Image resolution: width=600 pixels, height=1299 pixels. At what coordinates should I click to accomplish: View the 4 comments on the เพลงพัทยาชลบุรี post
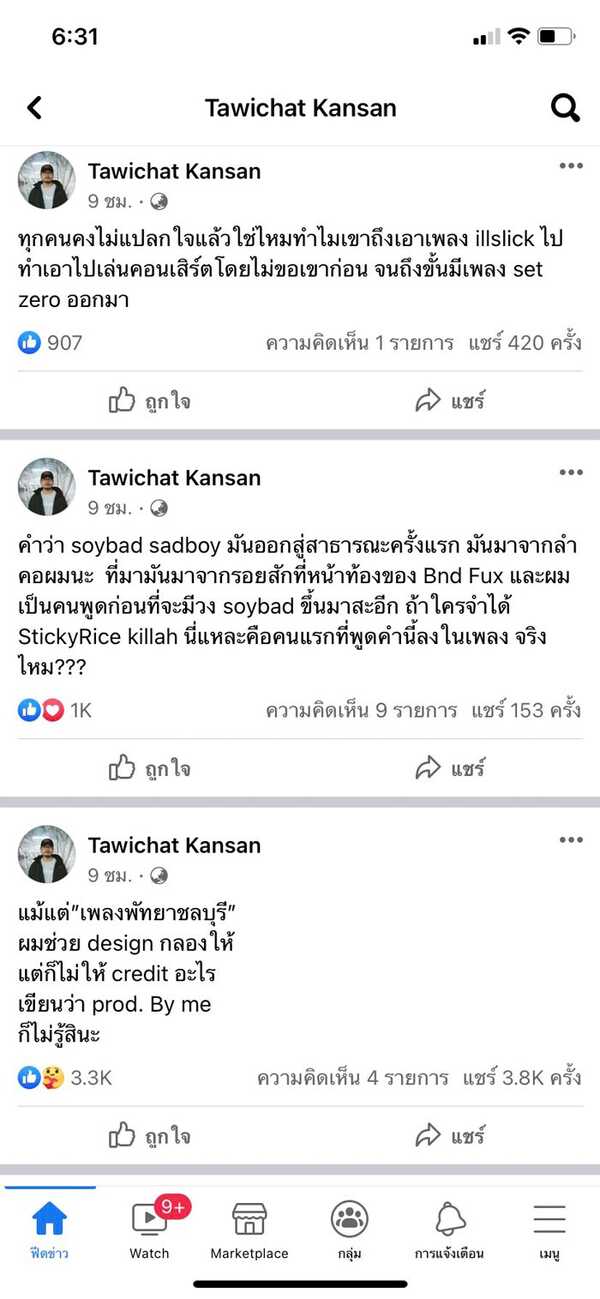click(353, 1078)
